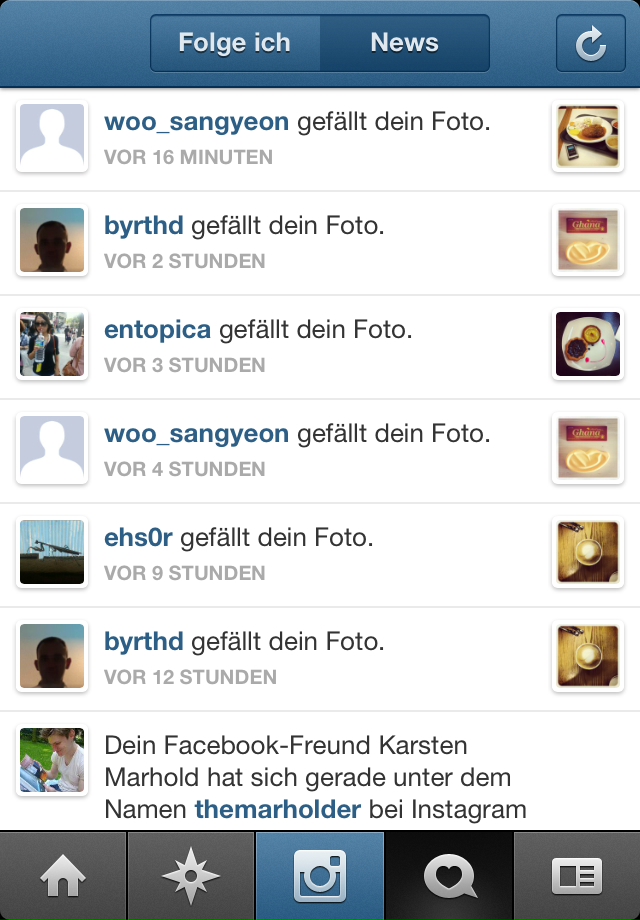The width and height of the screenshot is (640, 920).
Task: Open woo_sangyeon link from 4 hours ago
Action: coord(196,433)
